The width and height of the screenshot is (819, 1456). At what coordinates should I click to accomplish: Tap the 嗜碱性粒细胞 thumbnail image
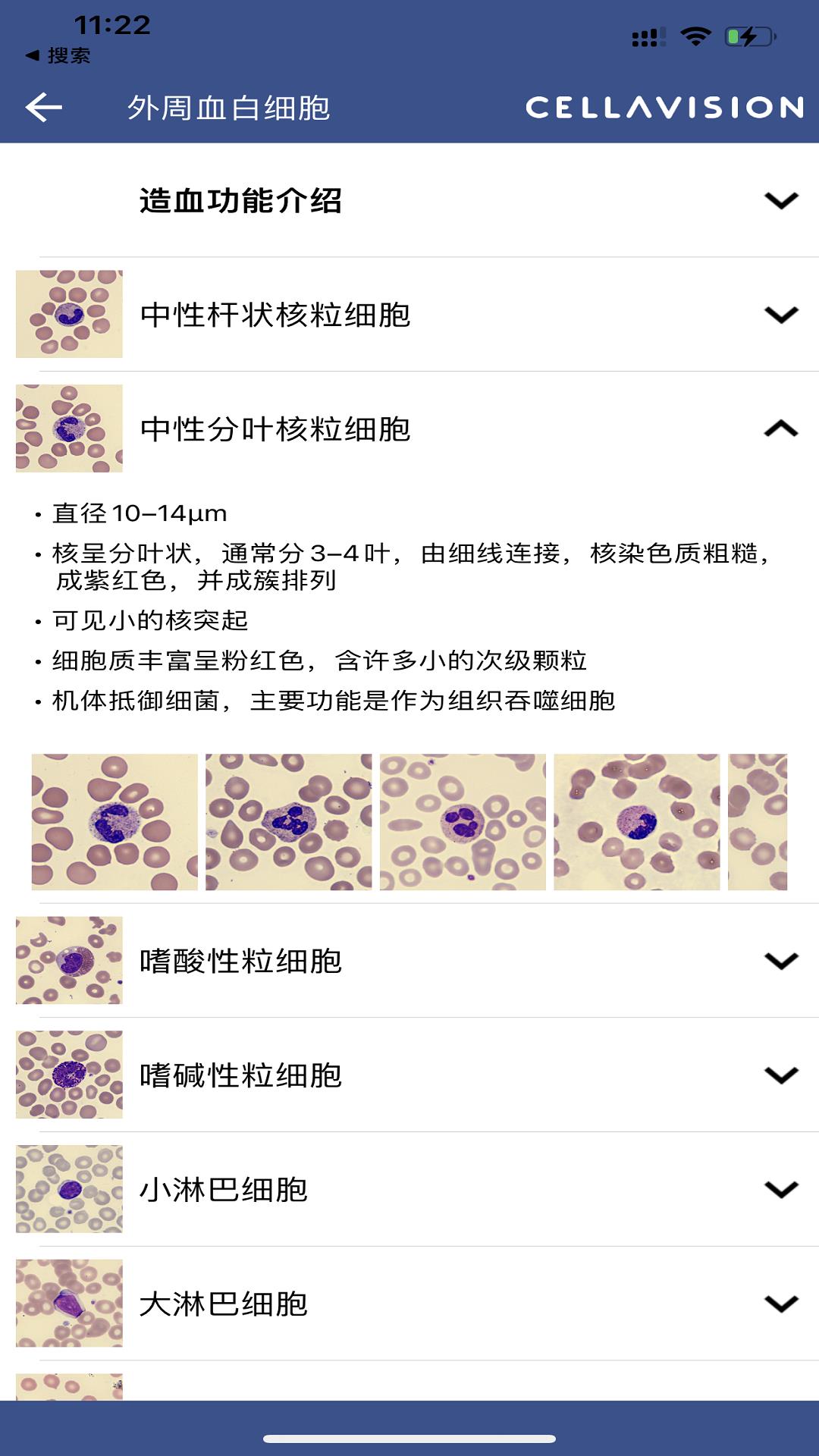70,1073
